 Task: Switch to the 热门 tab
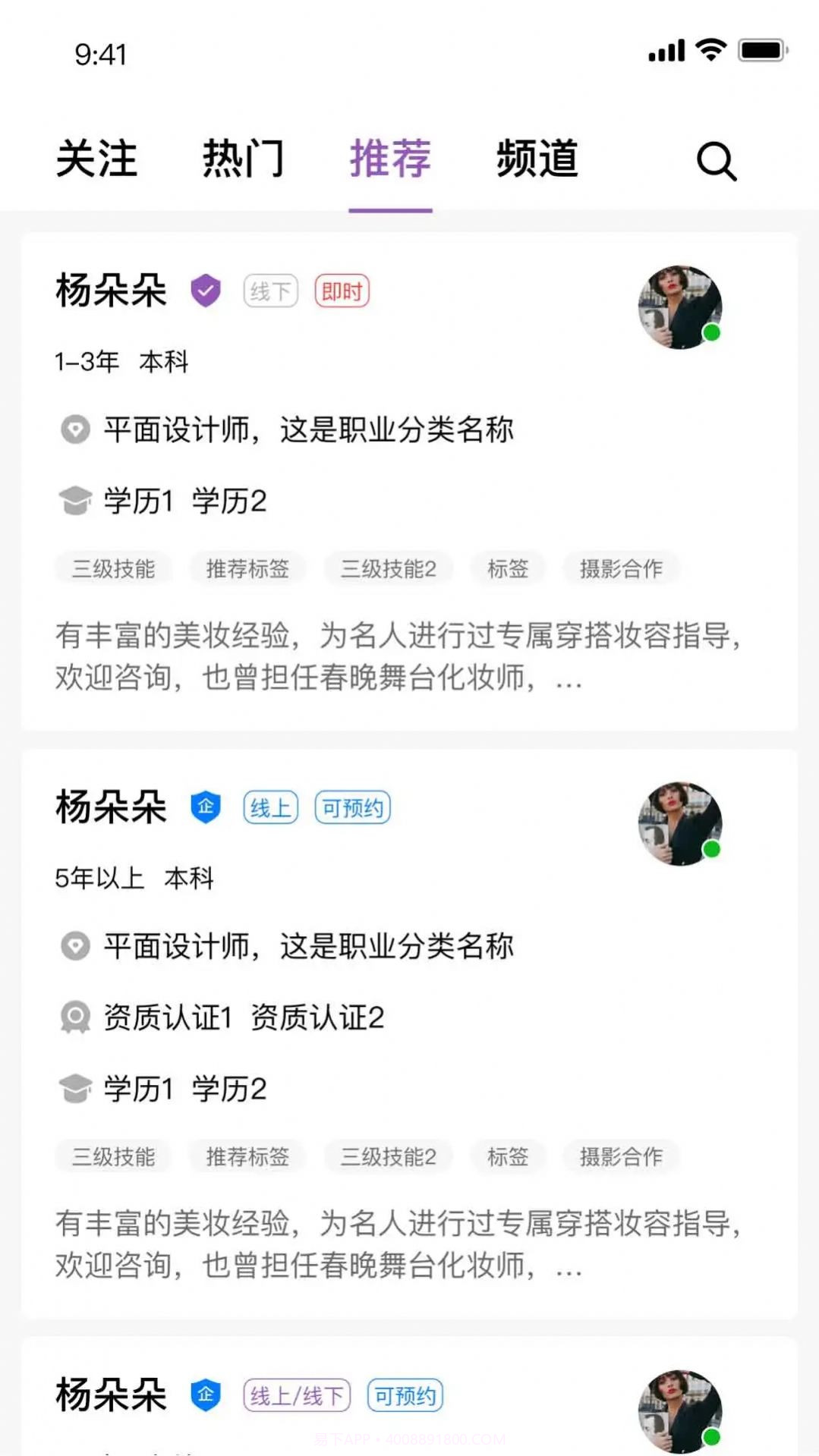(x=243, y=158)
